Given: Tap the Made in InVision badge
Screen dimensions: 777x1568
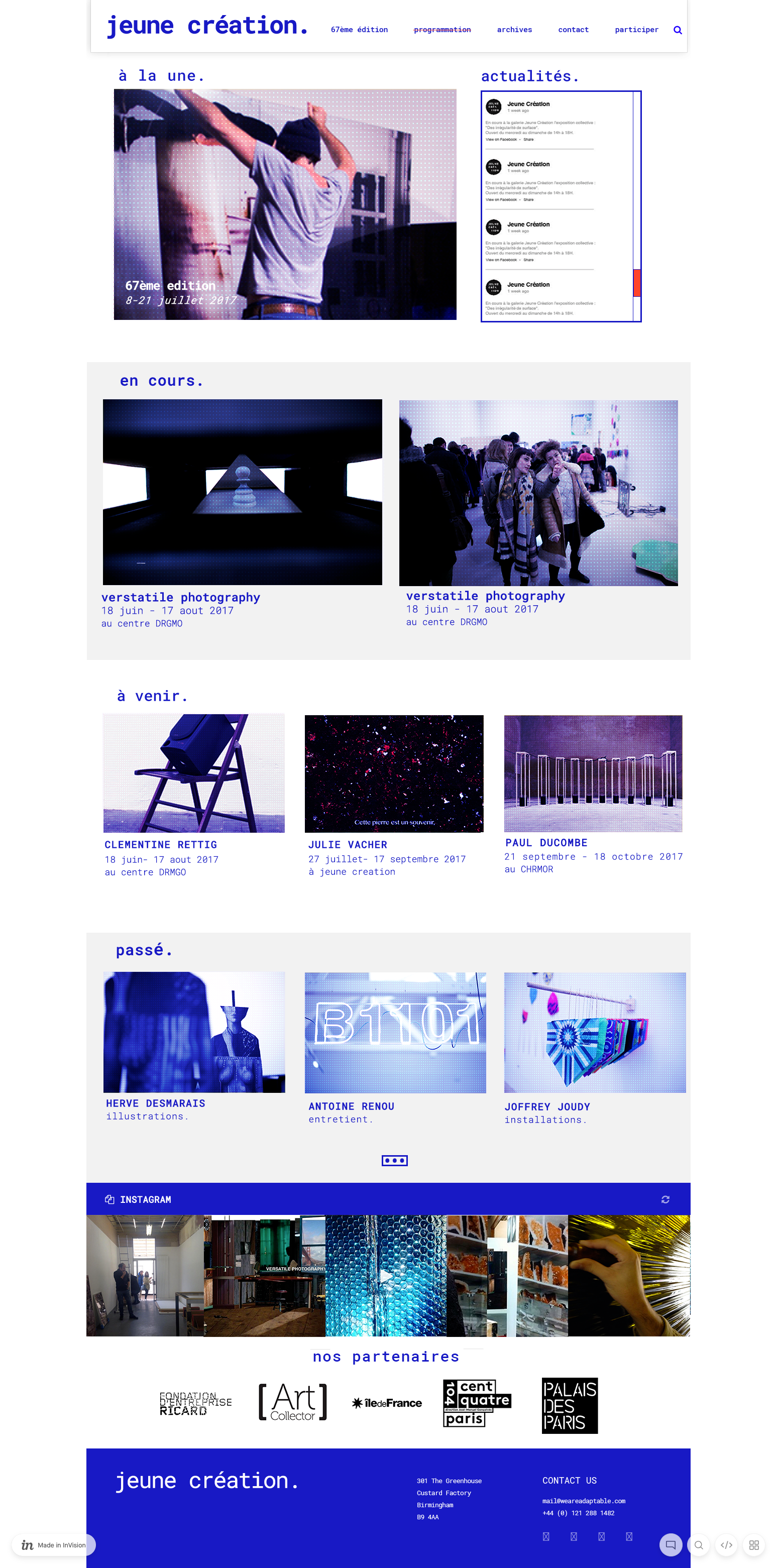Looking at the screenshot, I should pyautogui.click(x=54, y=1545).
